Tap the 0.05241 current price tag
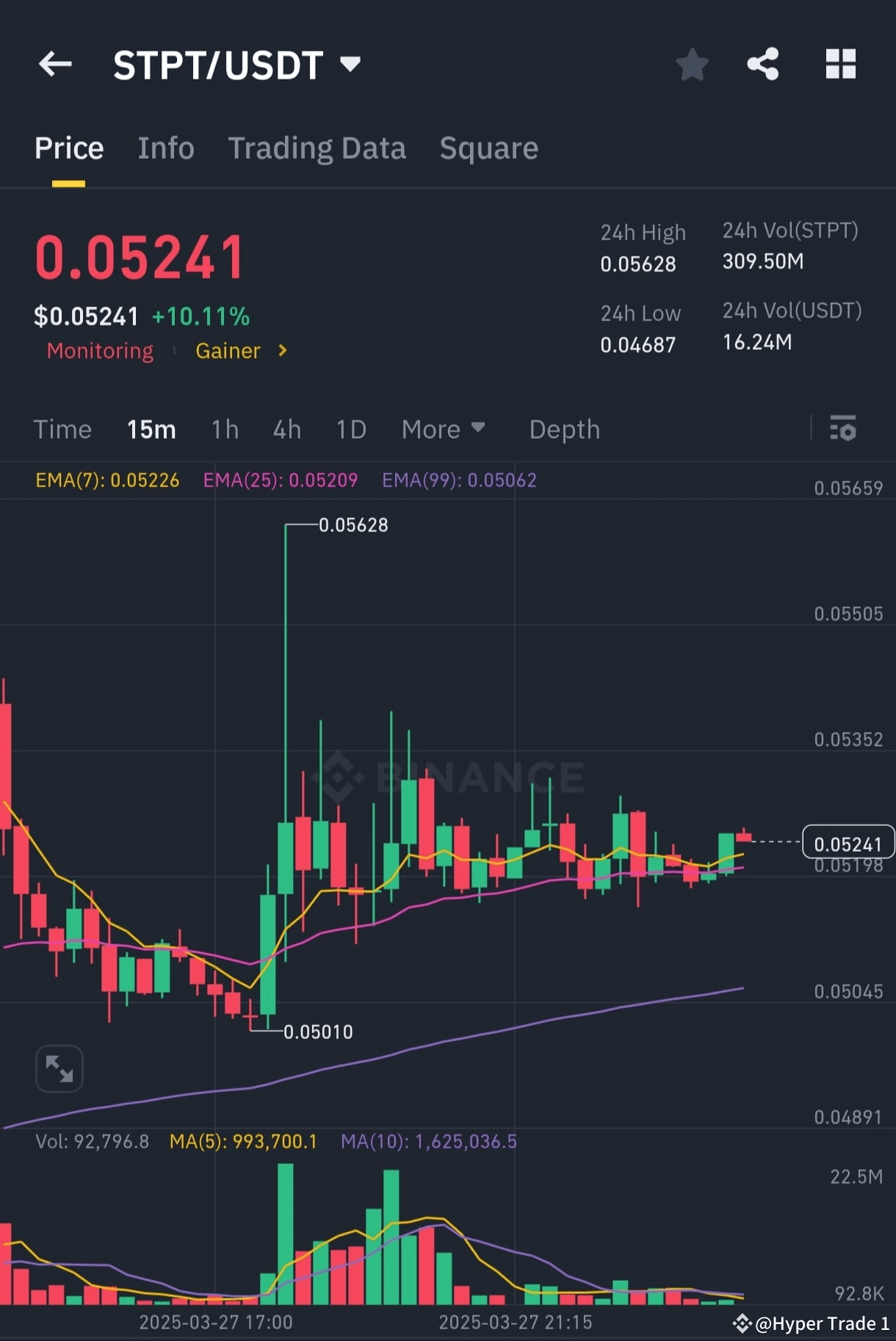The width and height of the screenshot is (896, 1341). point(848,844)
